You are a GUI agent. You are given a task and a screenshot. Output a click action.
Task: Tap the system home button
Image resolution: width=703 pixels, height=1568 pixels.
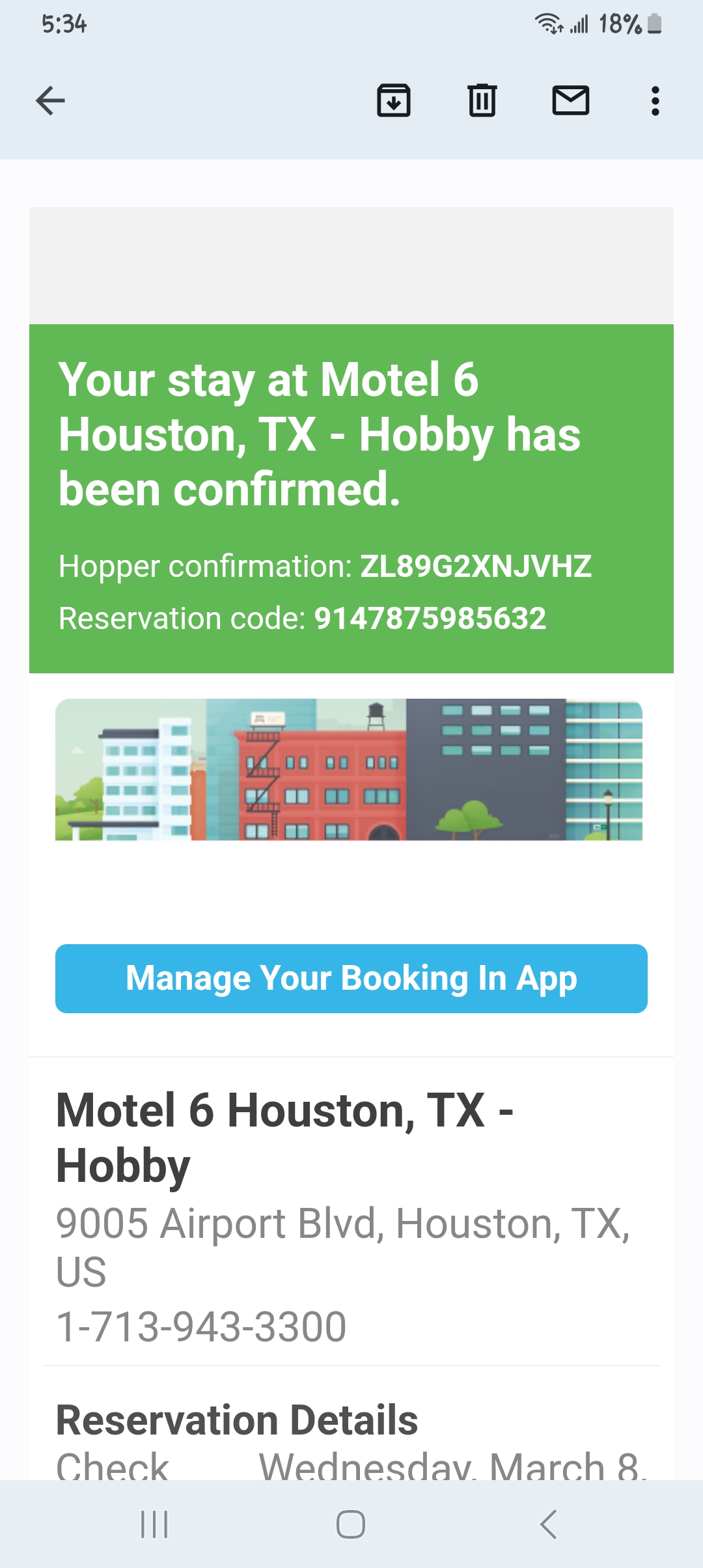point(351,1524)
